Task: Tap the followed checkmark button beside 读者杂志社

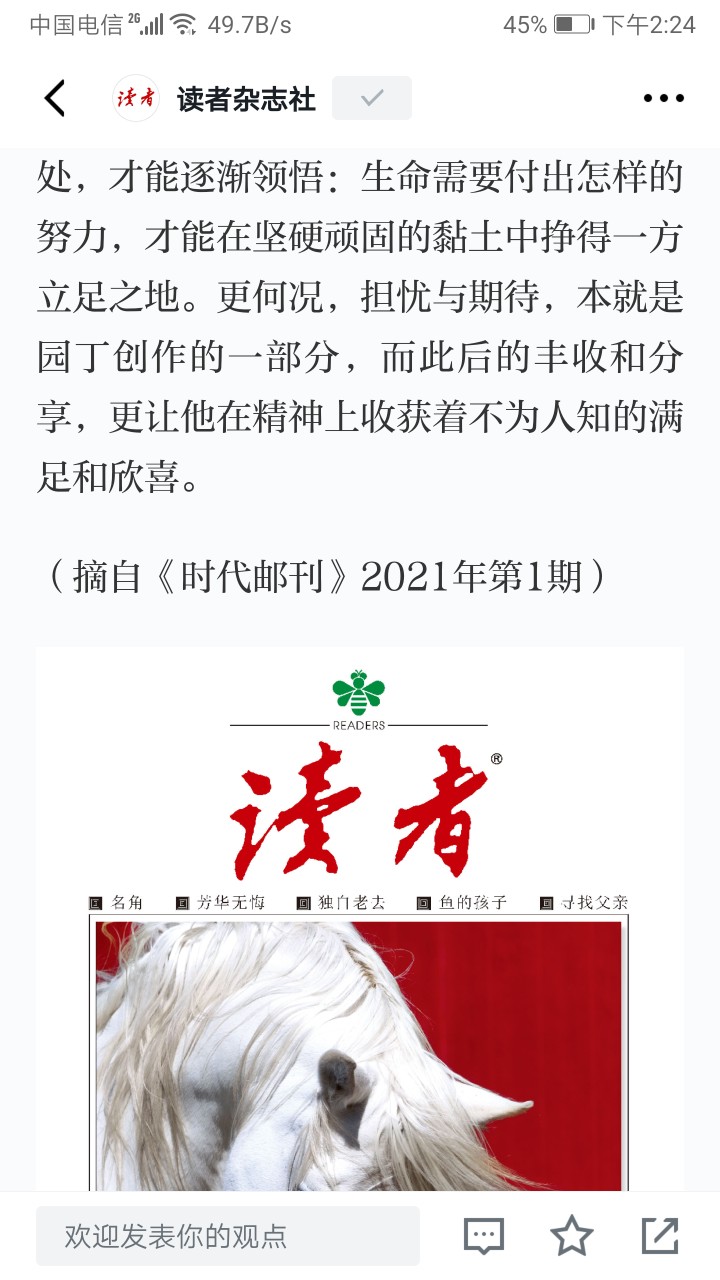Action: (x=372, y=98)
